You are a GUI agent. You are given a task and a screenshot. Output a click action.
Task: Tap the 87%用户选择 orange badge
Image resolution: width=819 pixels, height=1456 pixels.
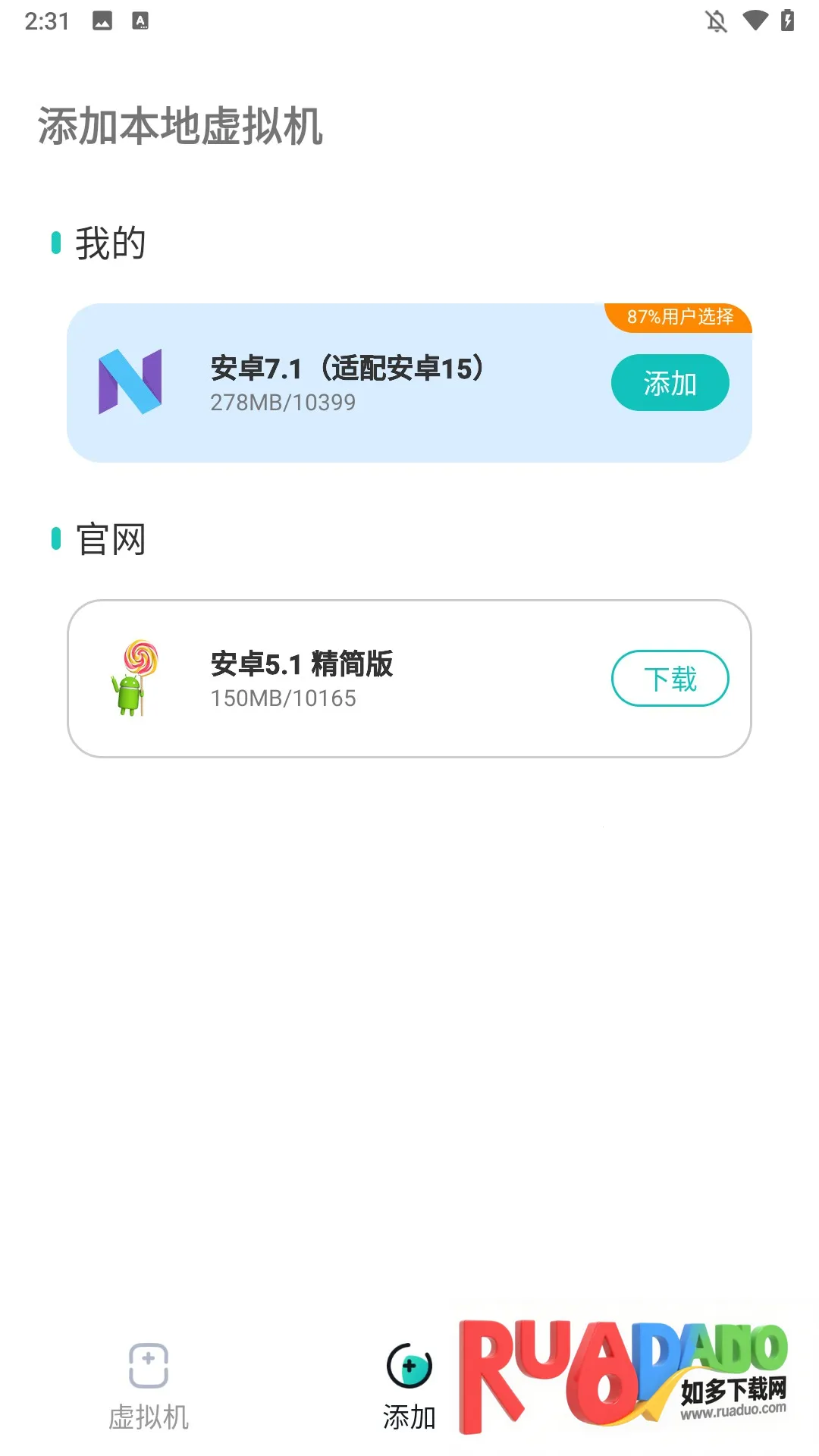click(x=679, y=316)
